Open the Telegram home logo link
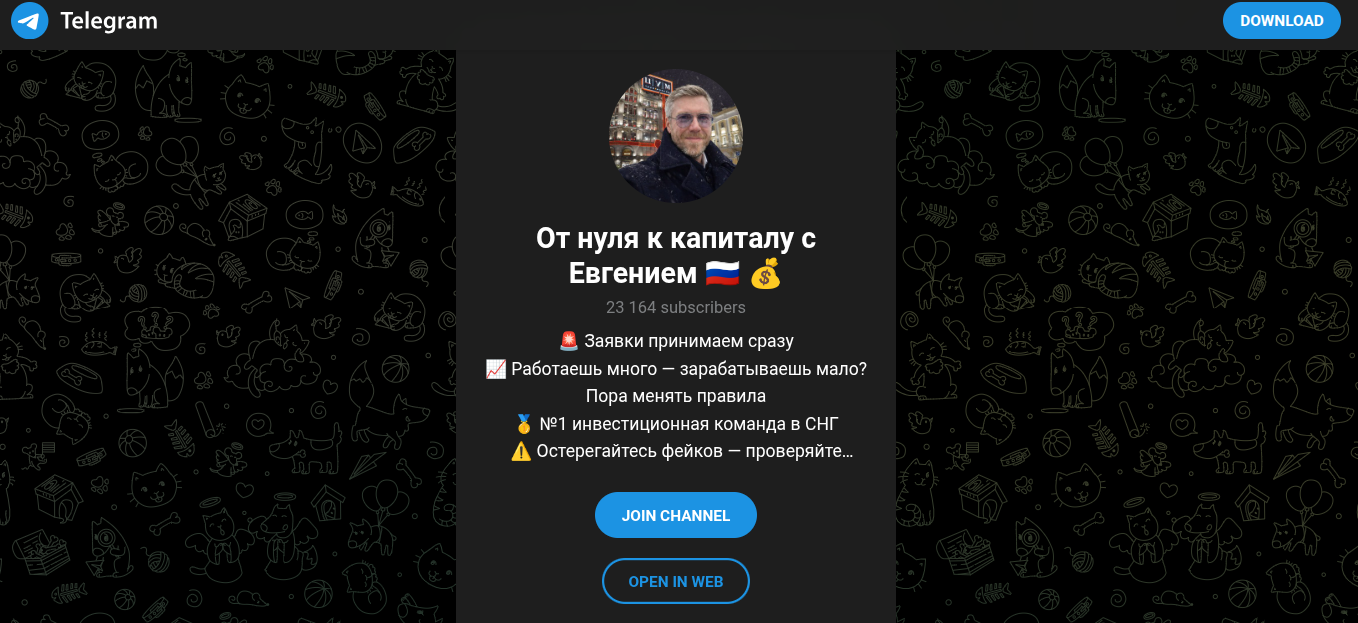 (85, 21)
